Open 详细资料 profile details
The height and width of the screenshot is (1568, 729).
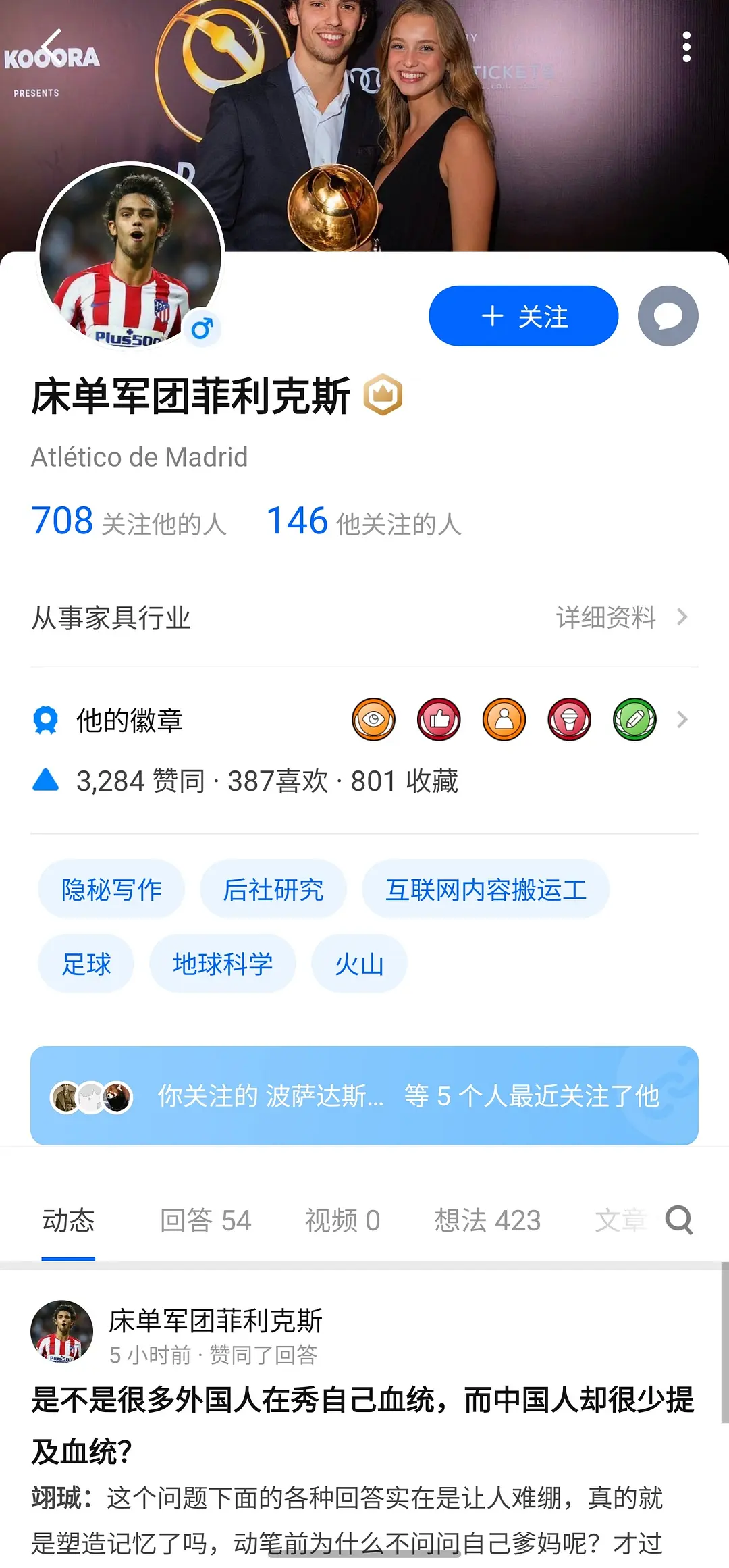[621, 617]
